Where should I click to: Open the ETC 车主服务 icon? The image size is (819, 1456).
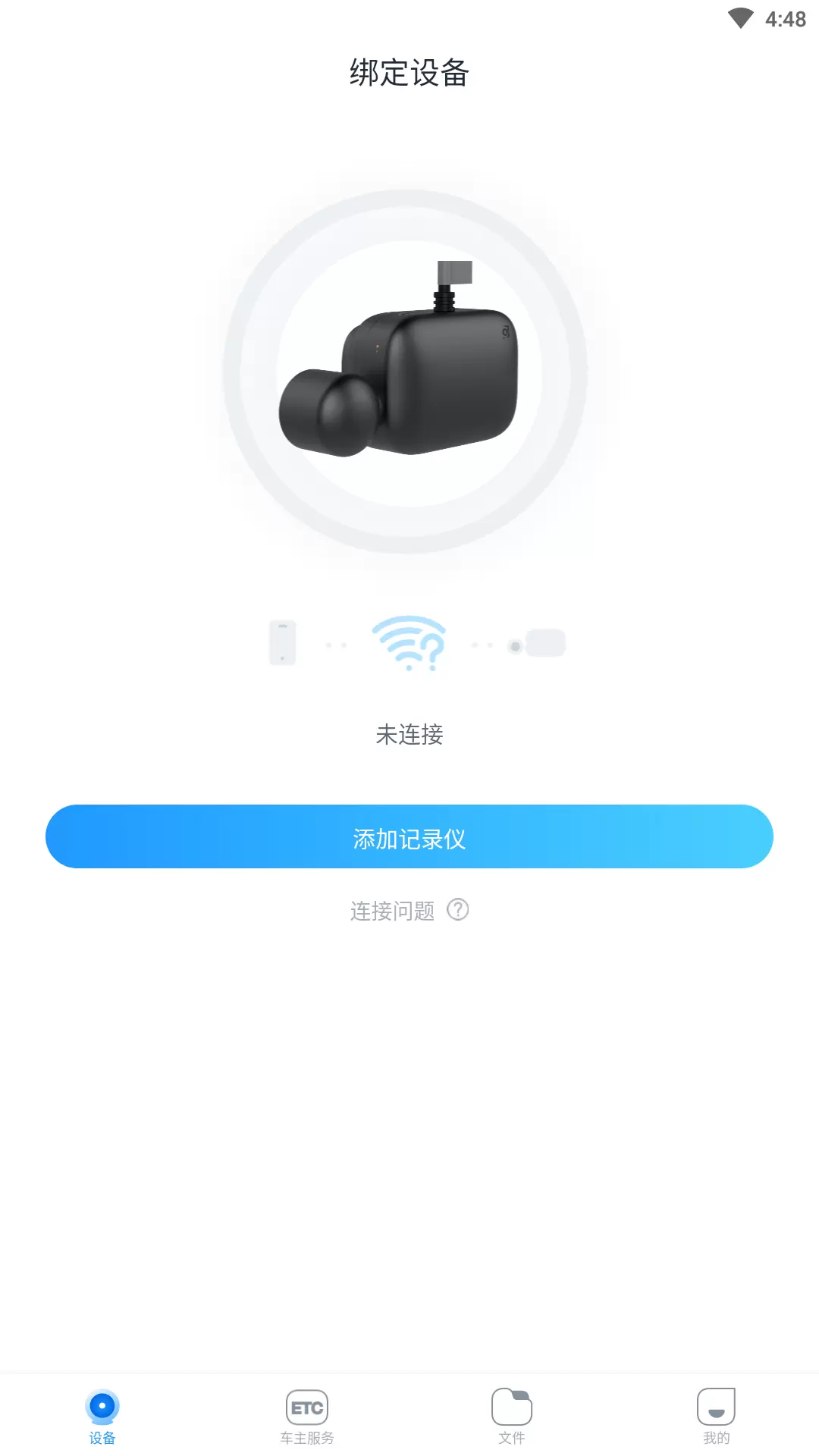coord(306,1406)
